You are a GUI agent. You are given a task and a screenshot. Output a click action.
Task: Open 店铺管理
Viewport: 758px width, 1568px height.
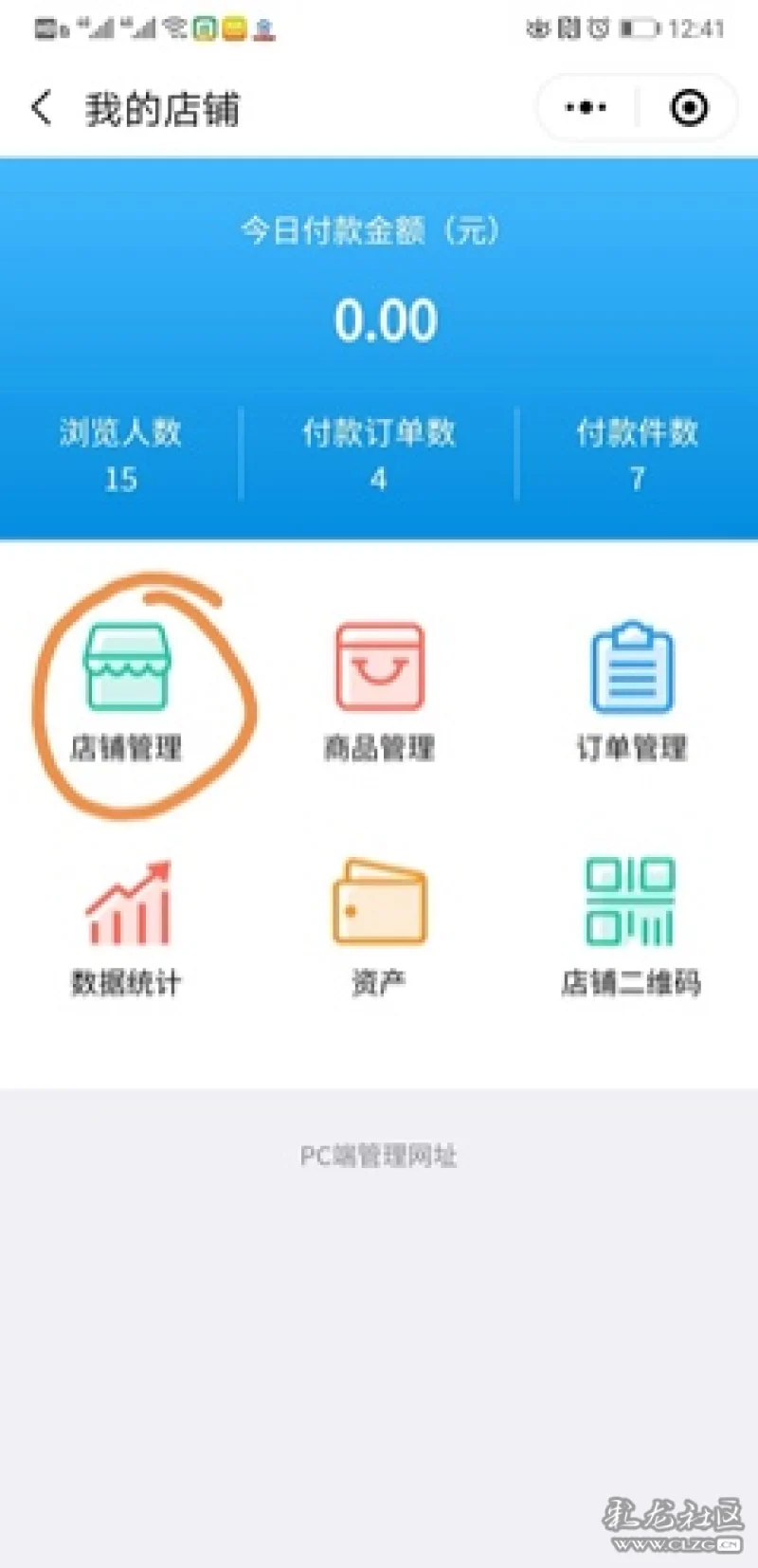(x=126, y=693)
